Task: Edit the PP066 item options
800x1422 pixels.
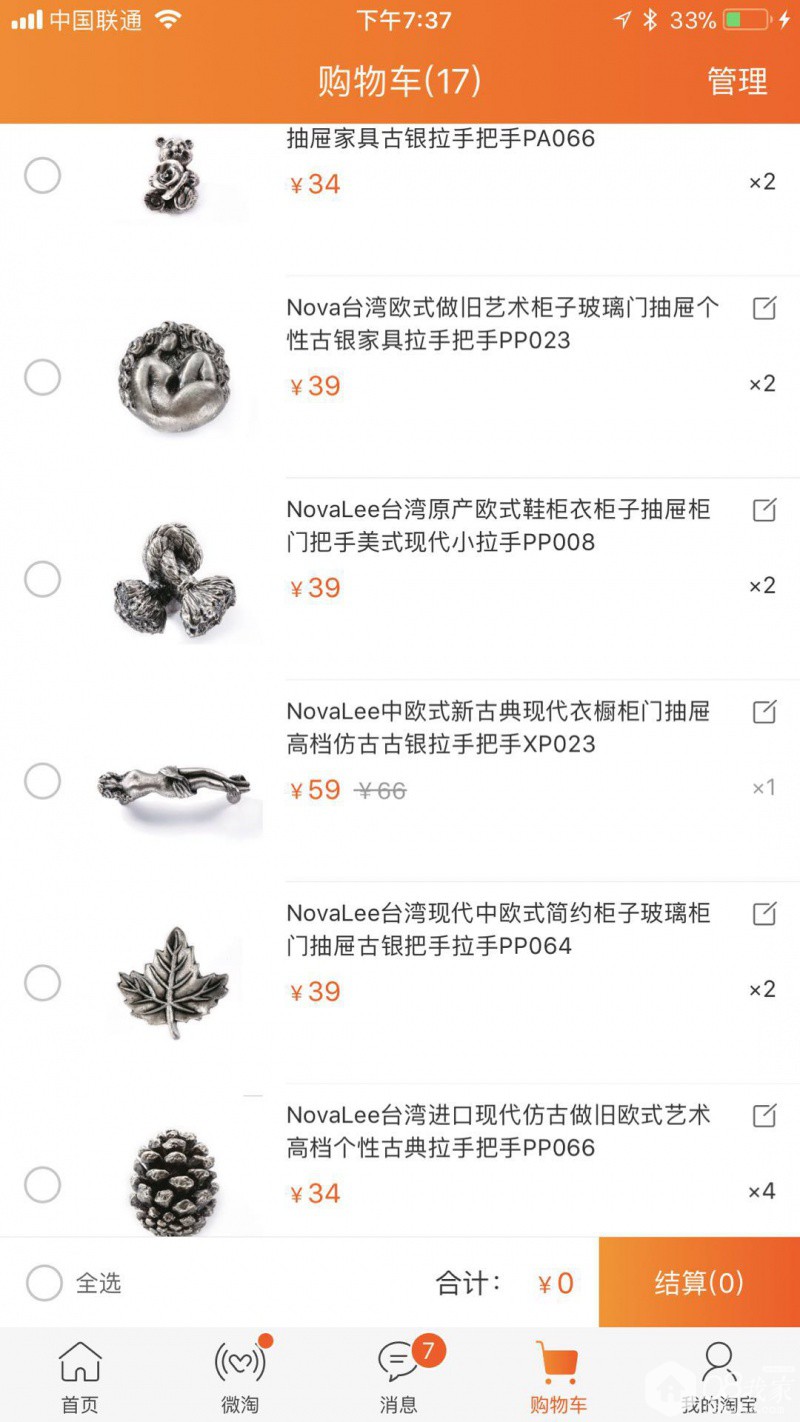Action: 764,1115
